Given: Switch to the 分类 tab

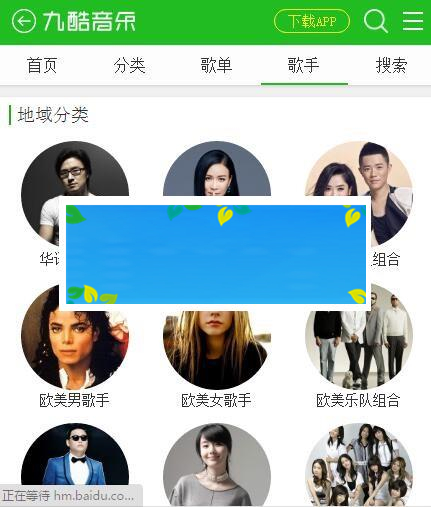Looking at the screenshot, I should coord(130,65).
